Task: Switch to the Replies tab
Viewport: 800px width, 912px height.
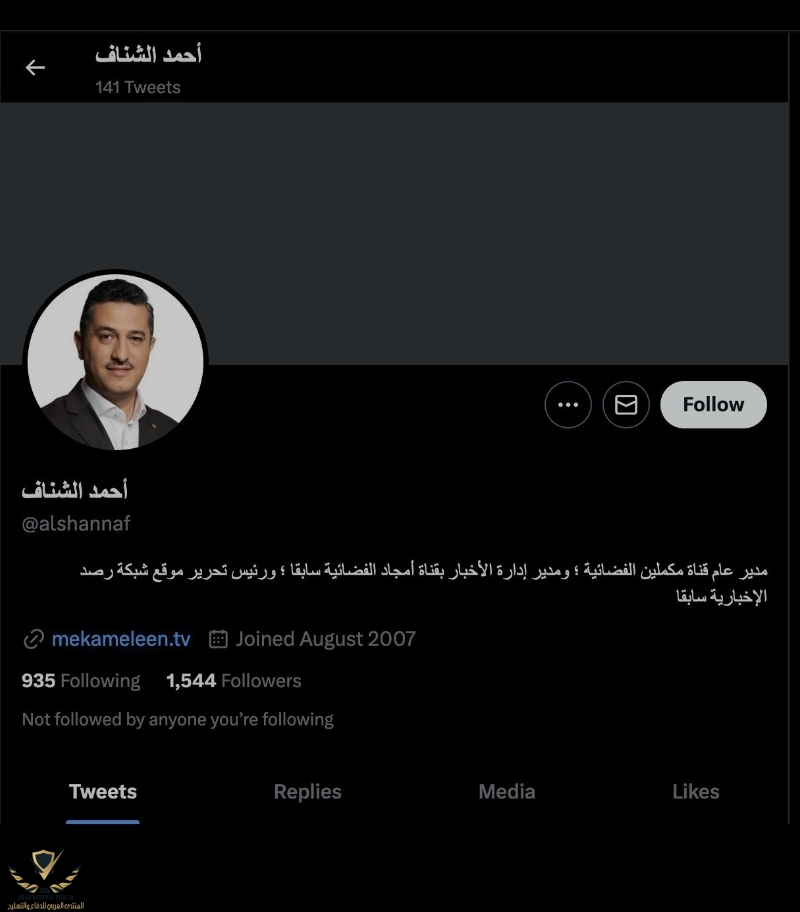Action: pyautogui.click(x=307, y=792)
